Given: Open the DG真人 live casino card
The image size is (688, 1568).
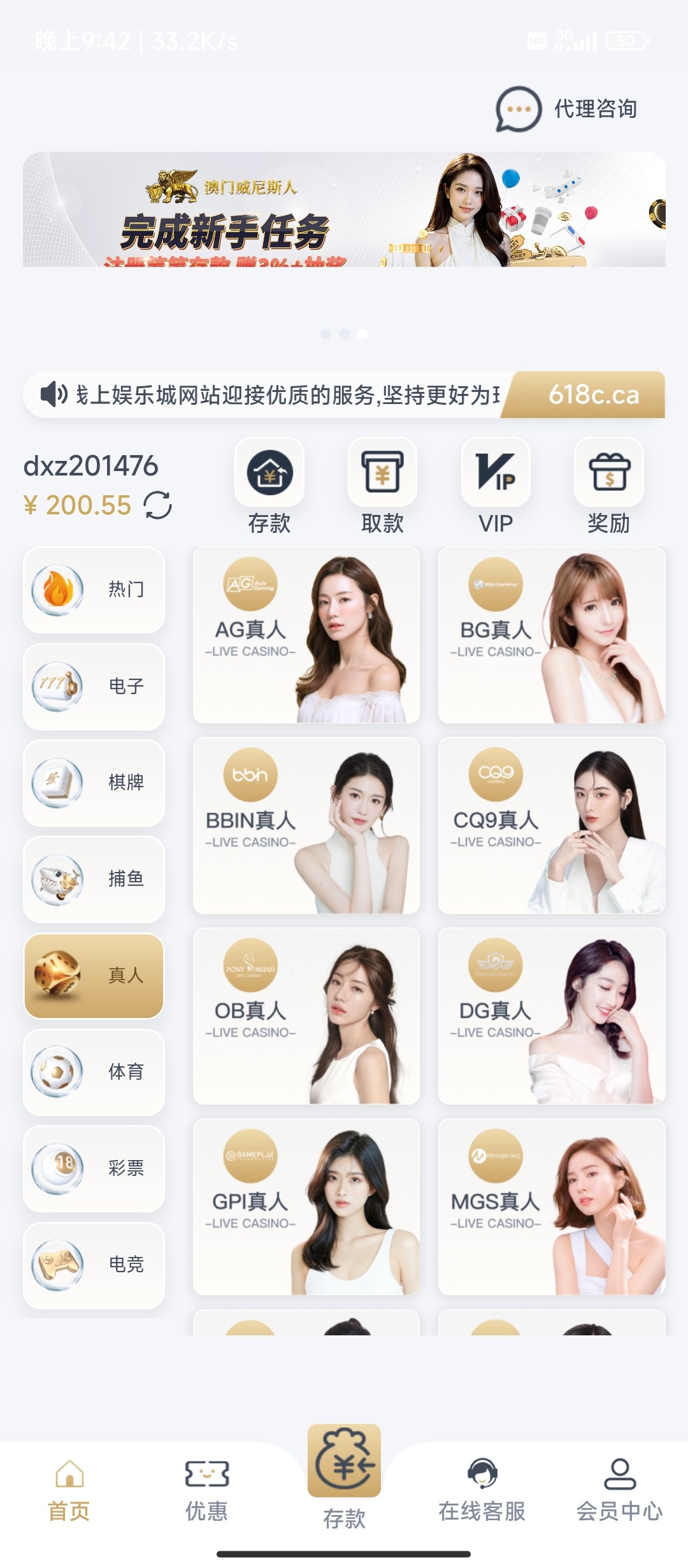Looking at the screenshot, I should coord(552,1016).
